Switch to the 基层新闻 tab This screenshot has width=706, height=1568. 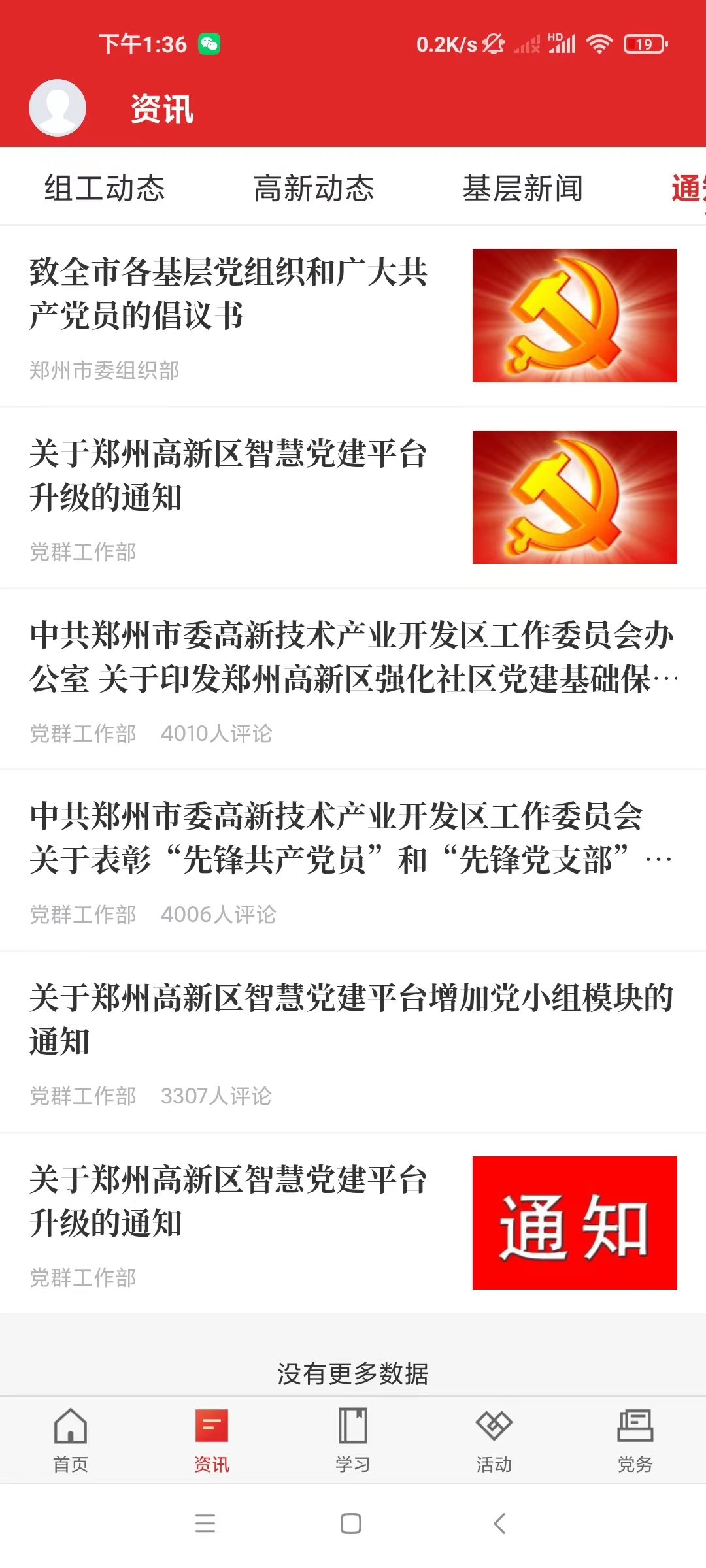tap(523, 189)
